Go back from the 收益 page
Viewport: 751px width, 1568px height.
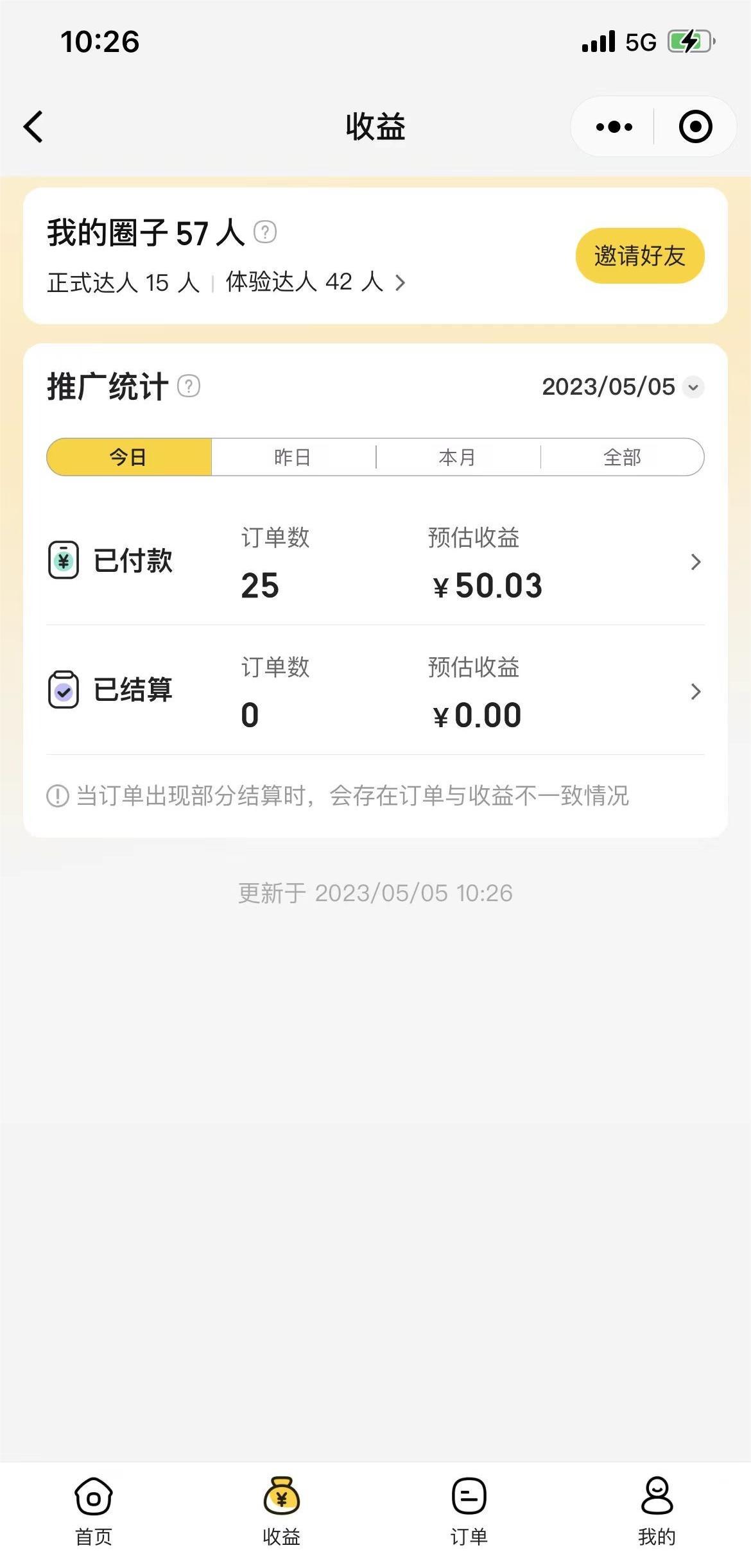(33, 126)
